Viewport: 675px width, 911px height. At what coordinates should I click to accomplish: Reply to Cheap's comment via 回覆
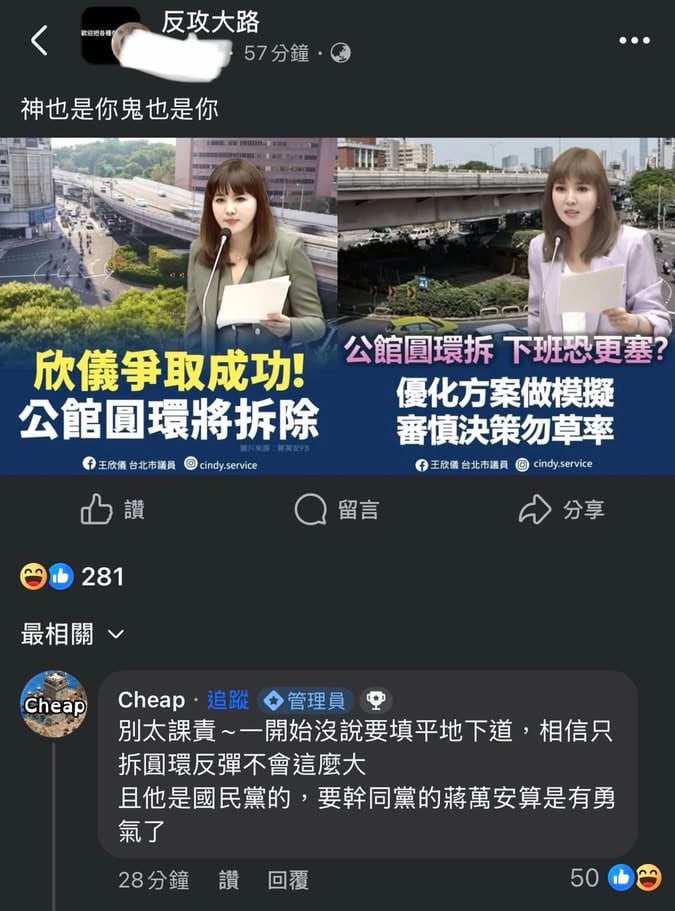pyautogui.click(x=288, y=880)
